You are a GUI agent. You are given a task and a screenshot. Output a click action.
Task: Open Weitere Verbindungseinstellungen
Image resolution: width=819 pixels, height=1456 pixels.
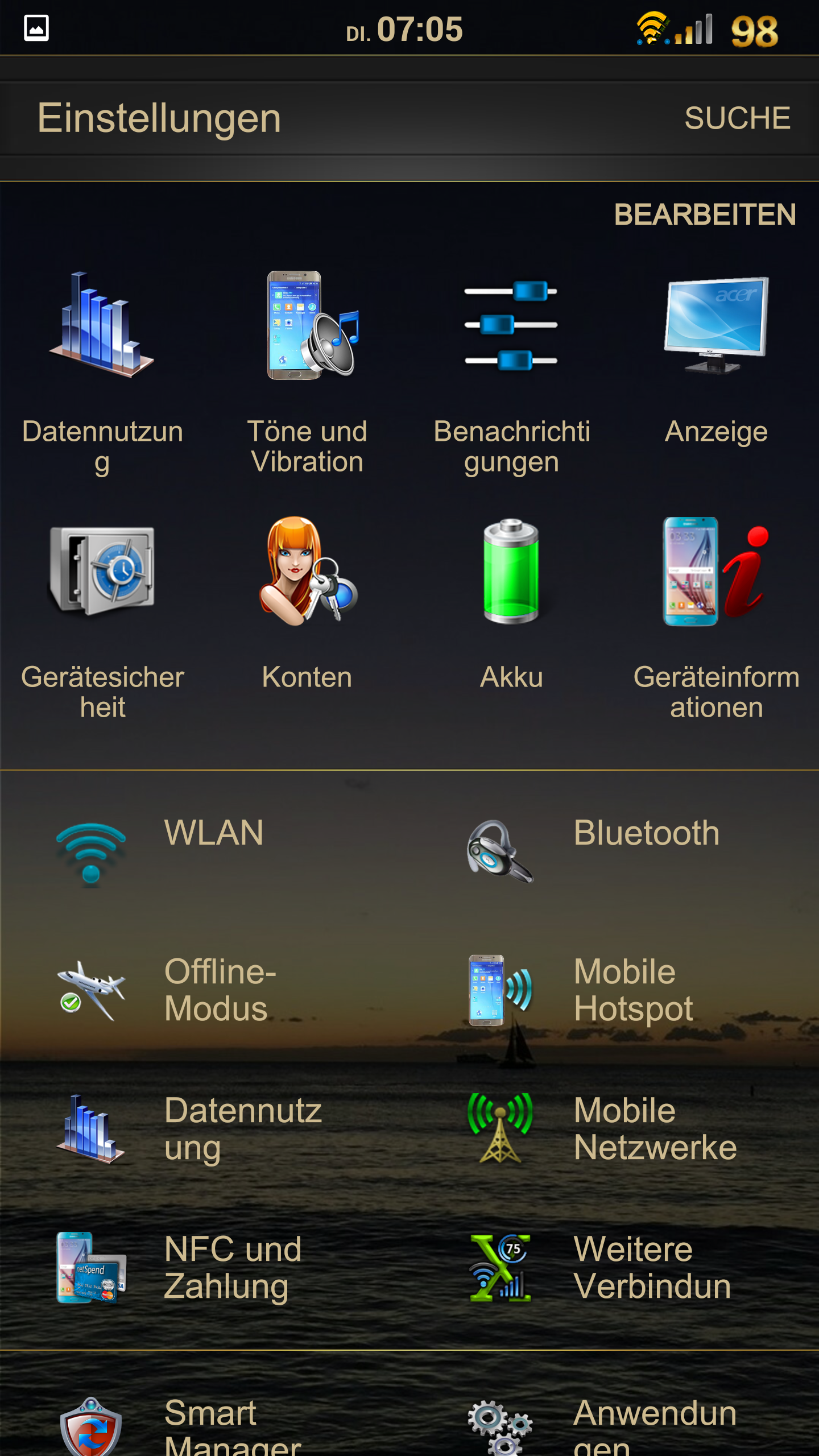pyautogui.click(x=614, y=1268)
